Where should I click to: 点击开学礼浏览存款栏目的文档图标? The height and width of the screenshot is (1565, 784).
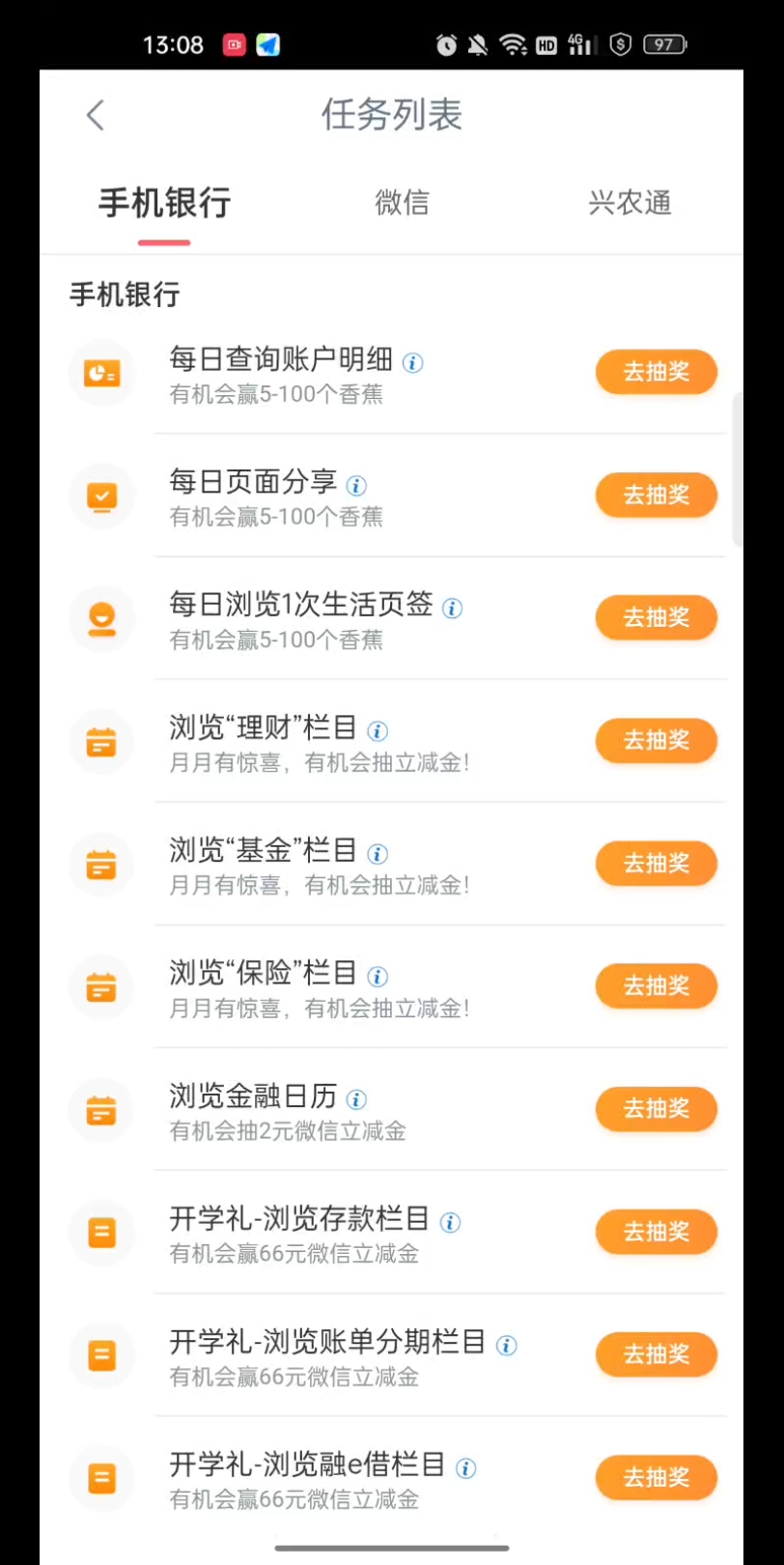pyautogui.click(x=101, y=1232)
